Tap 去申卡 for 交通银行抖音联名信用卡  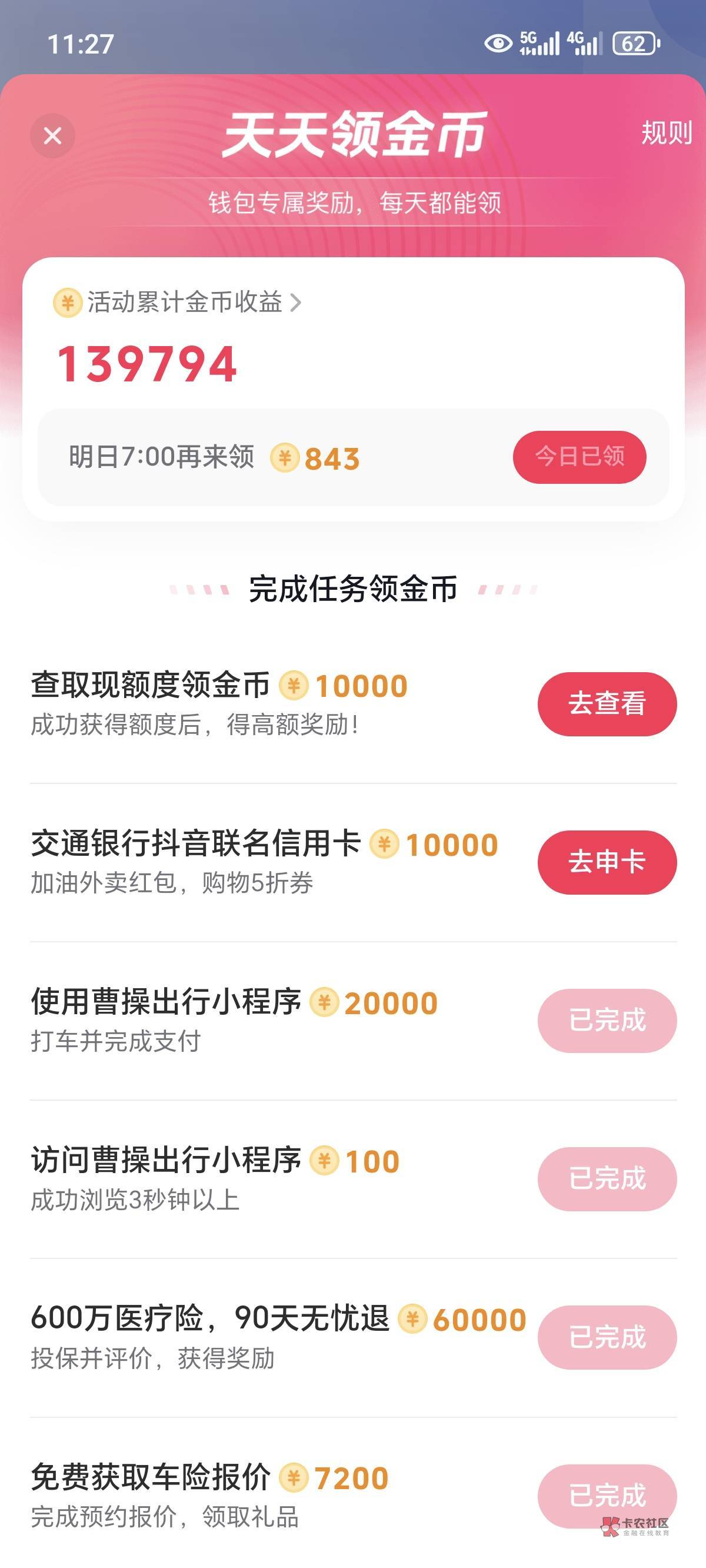coord(607,862)
